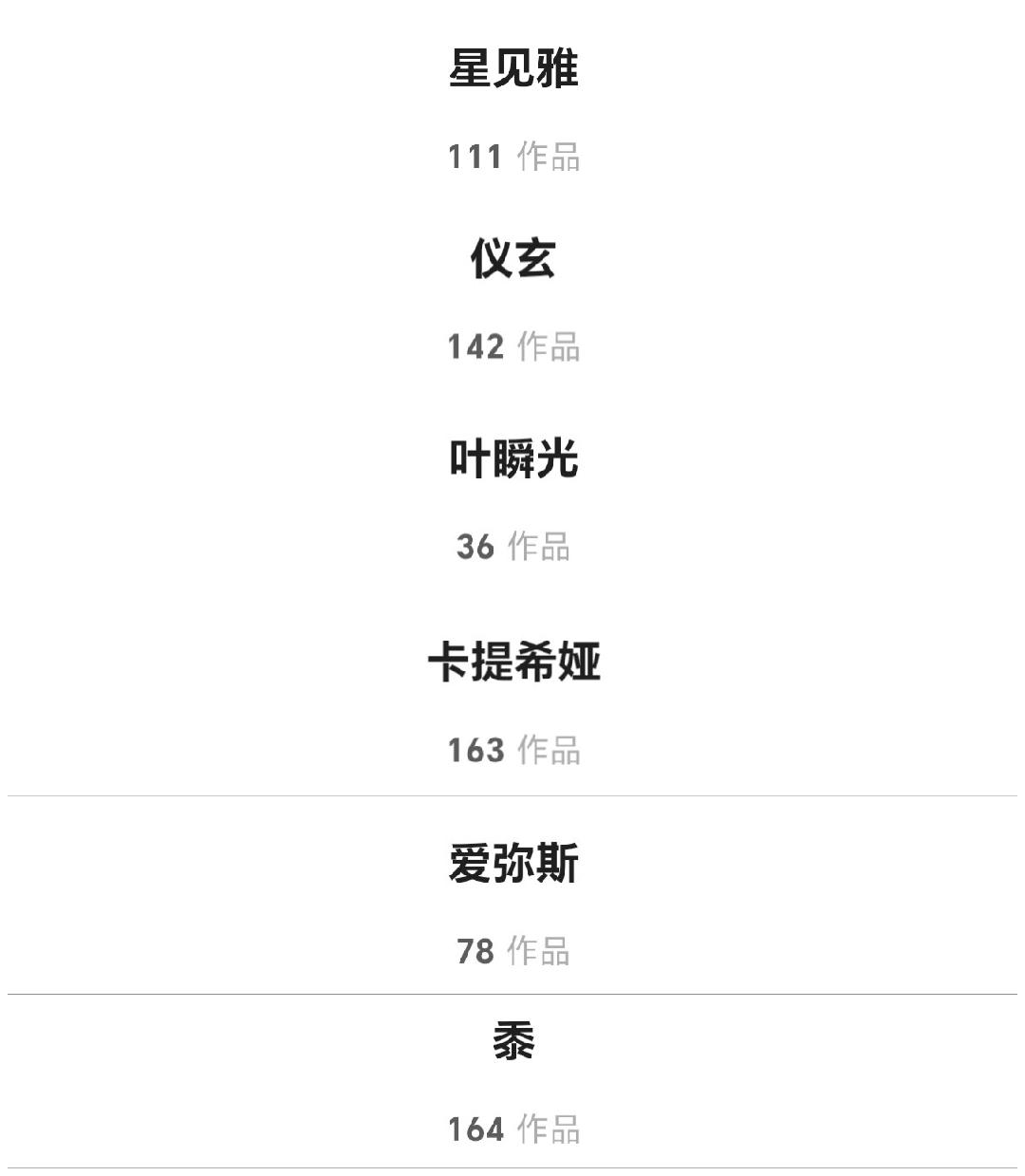Viewport: 1025px width, 1176px height.
Task: View the 卡提希娅 works list
Action: pos(512,663)
